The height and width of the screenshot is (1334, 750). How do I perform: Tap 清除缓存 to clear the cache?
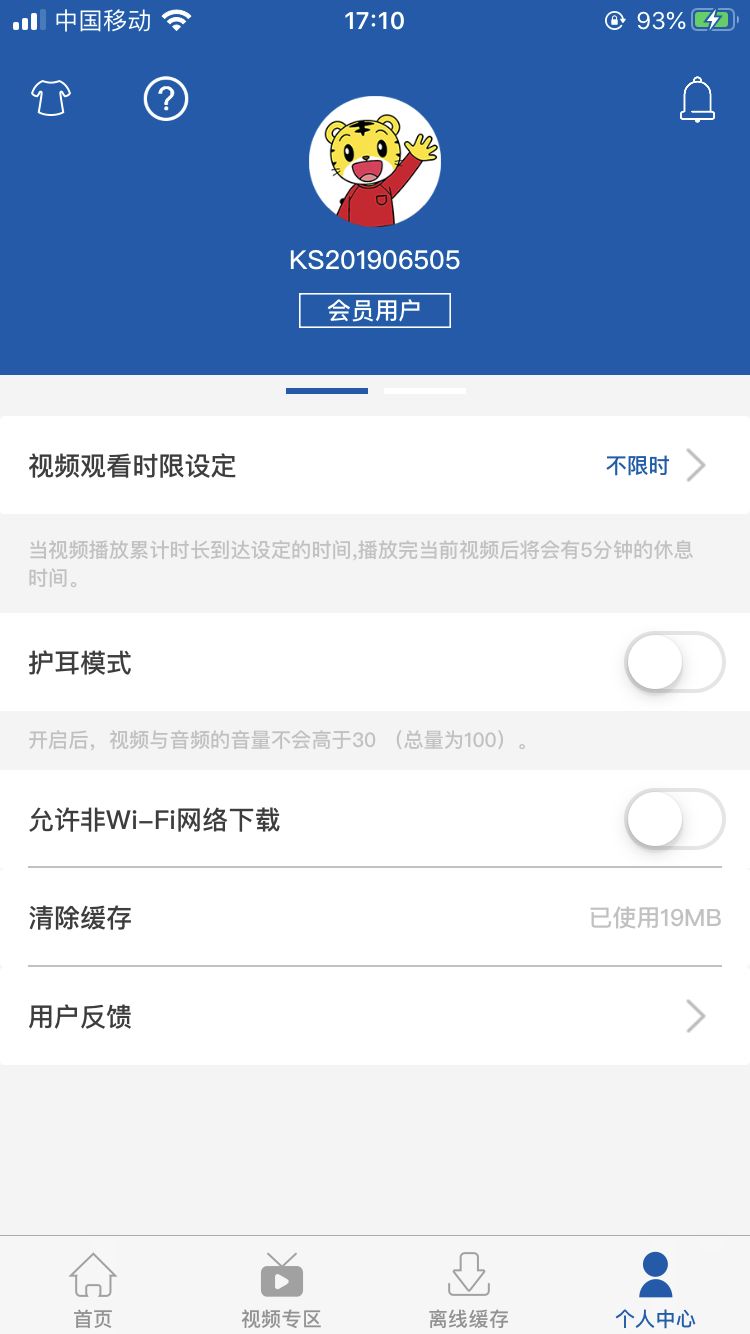point(80,917)
